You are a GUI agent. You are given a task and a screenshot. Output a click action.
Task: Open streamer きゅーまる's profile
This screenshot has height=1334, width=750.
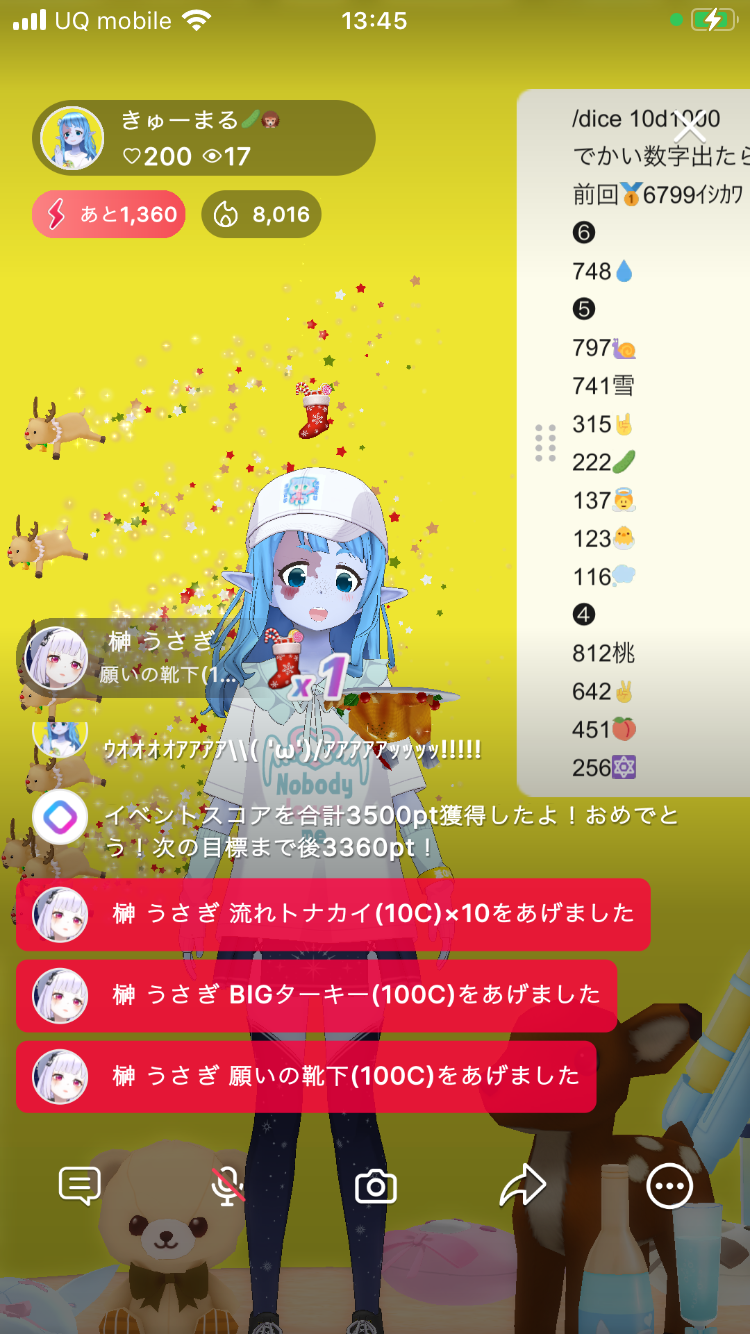(73, 138)
